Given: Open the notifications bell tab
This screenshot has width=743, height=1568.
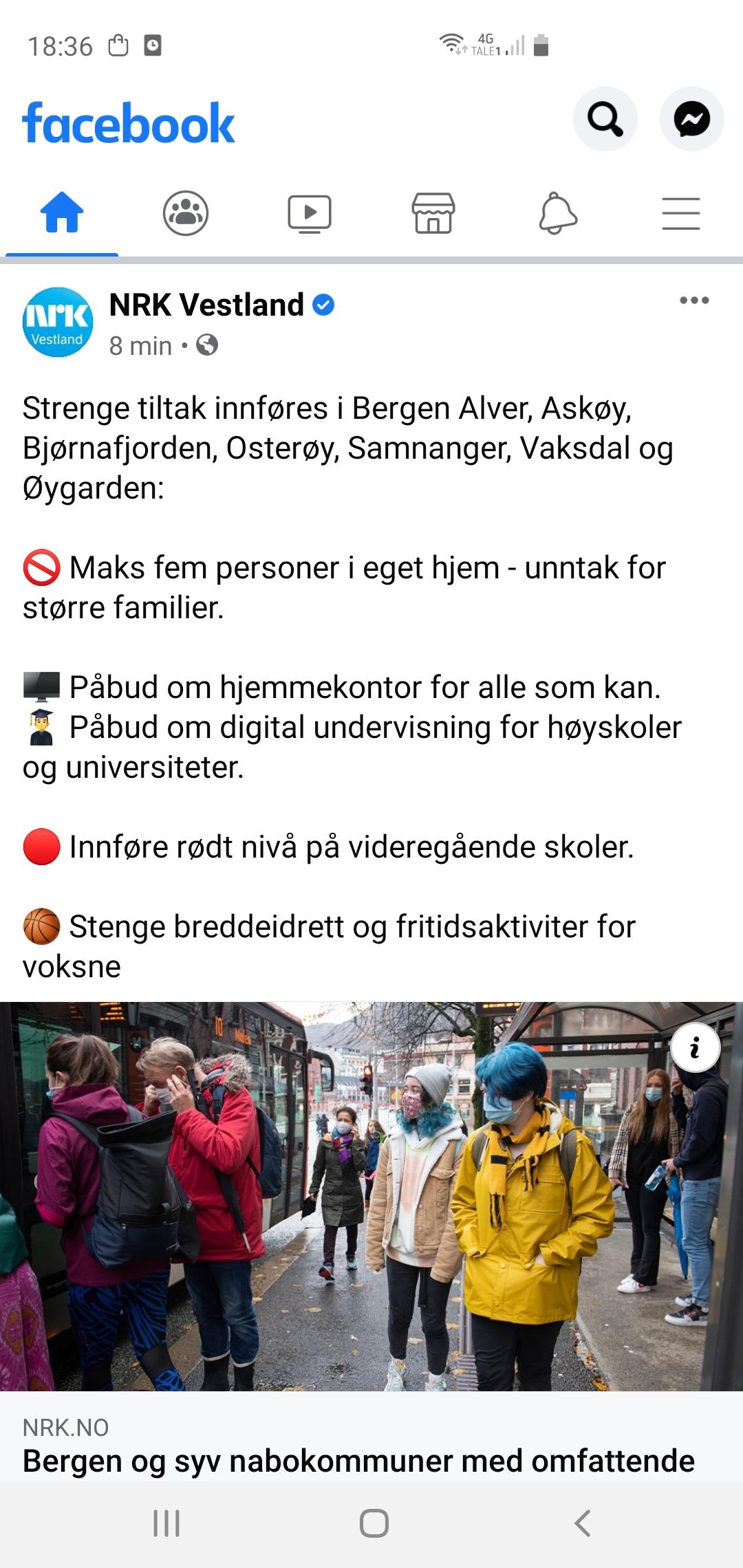Looking at the screenshot, I should [x=557, y=213].
